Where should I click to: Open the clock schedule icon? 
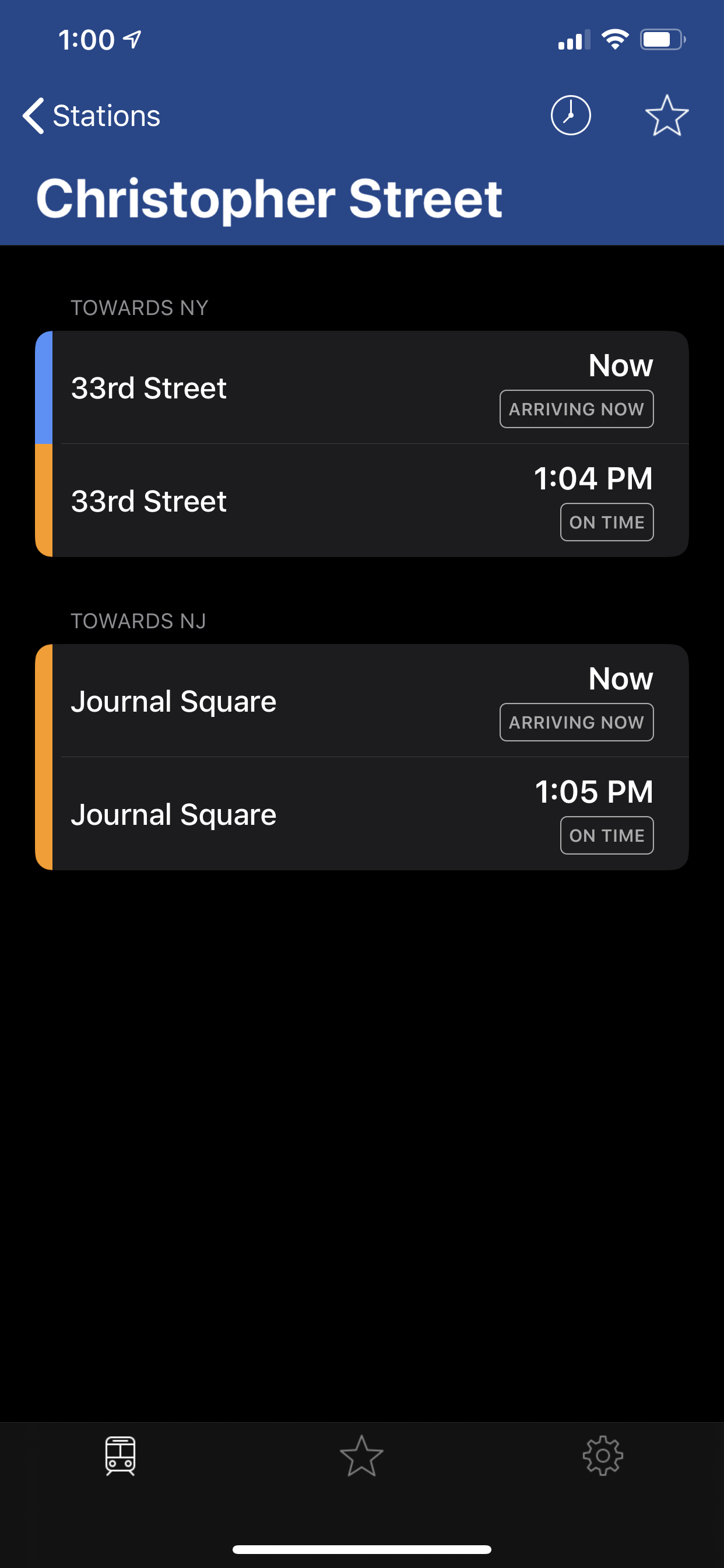(570, 115)
